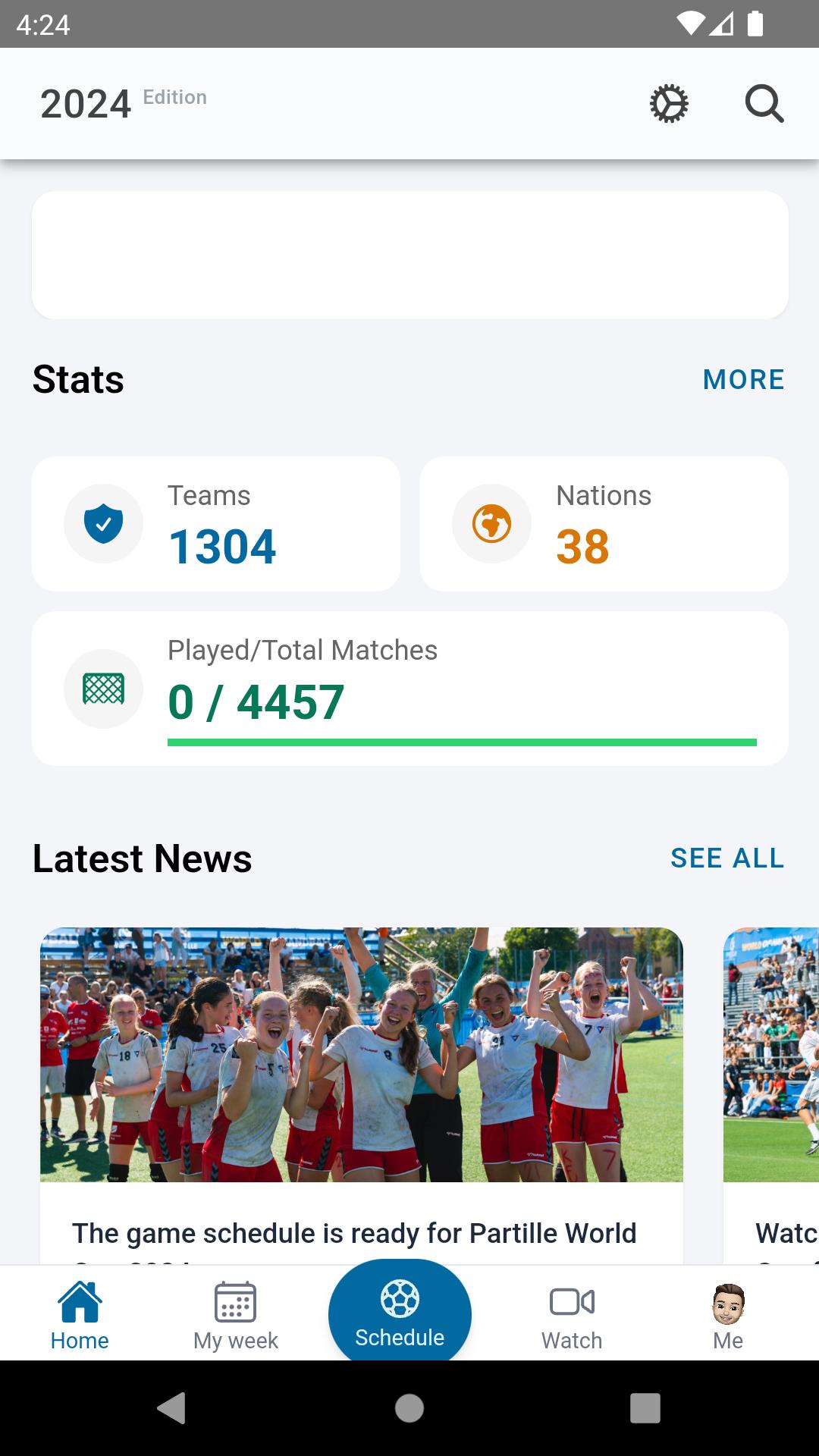Open the Played/Total Matches card
This screenshot has height=1456, width=819.
(410, 689)
